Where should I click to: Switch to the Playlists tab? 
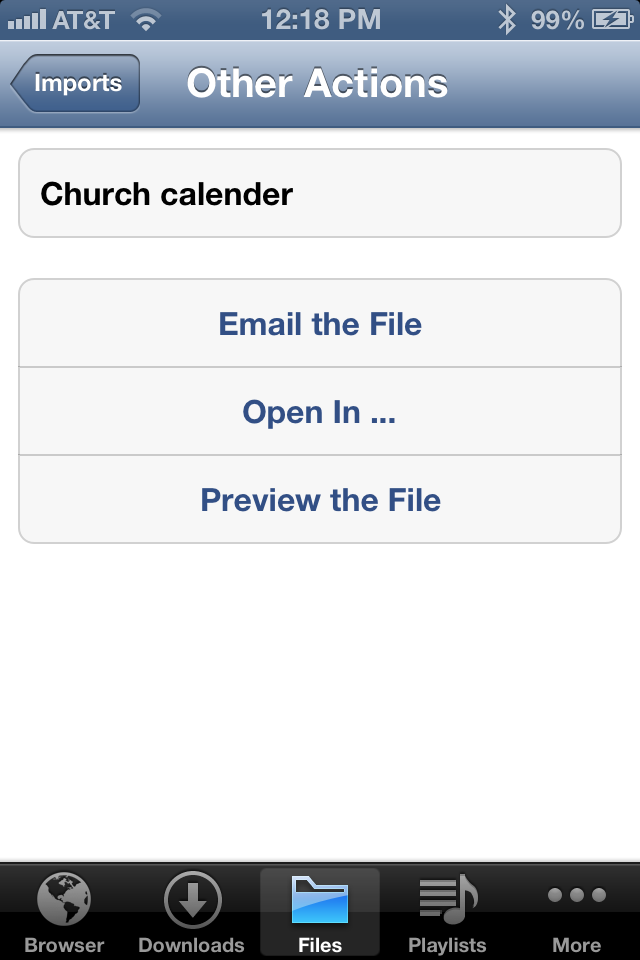tap(447, 912)
